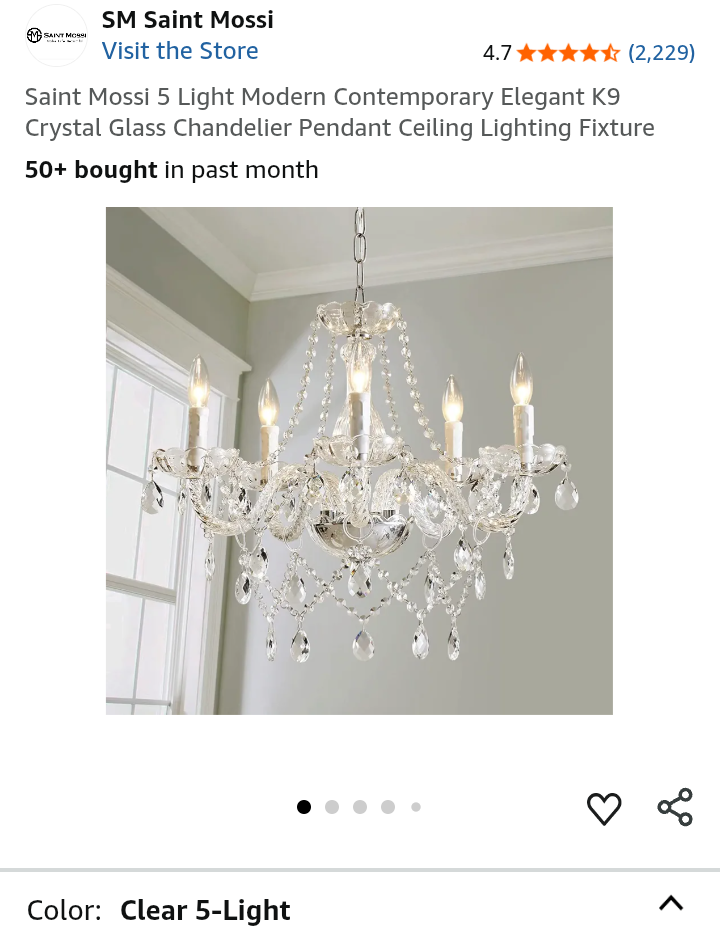The width and height of the screenshot is (720, 943).
Task: Collapse the Color Clear 5-Light section
Action: pos(671,904)
